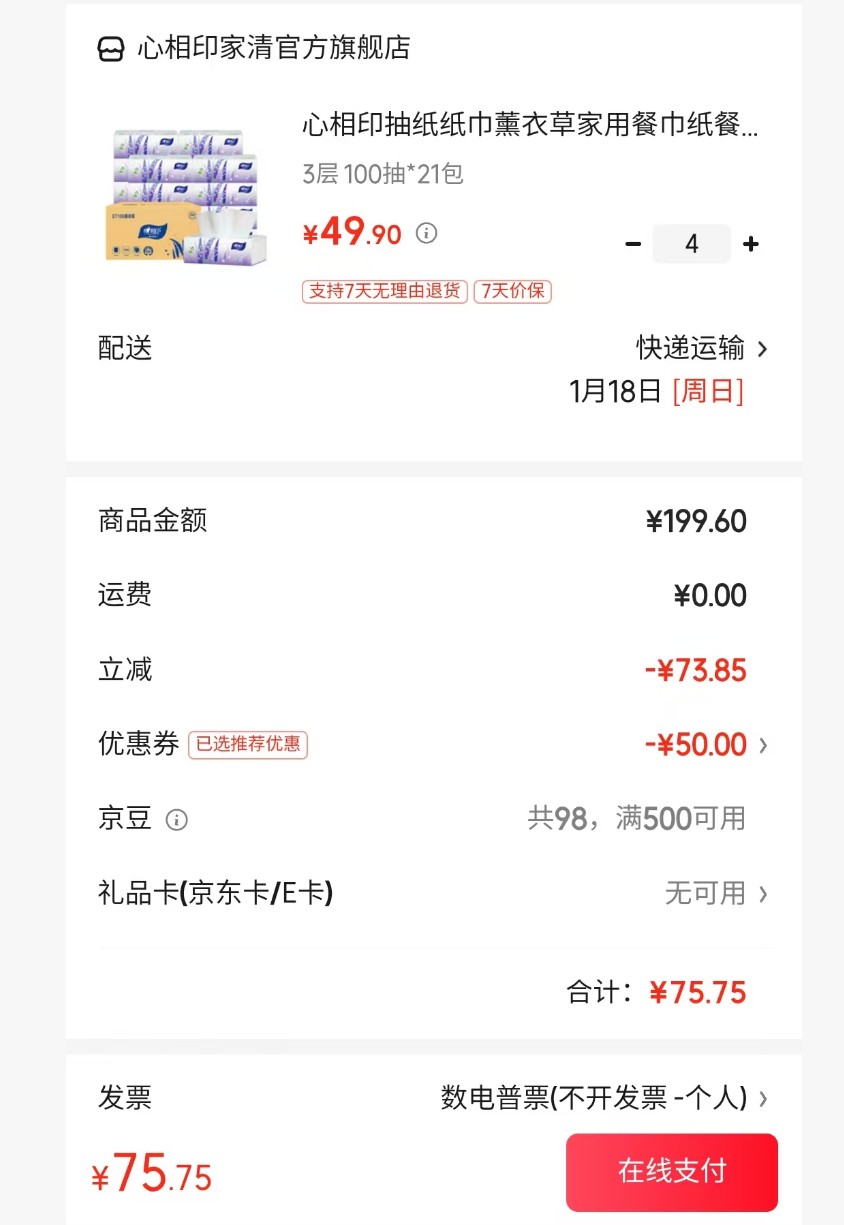Open the tissue product thumbnail
The width and height of the screenshot is (844, 1225).
coord(181,197)
